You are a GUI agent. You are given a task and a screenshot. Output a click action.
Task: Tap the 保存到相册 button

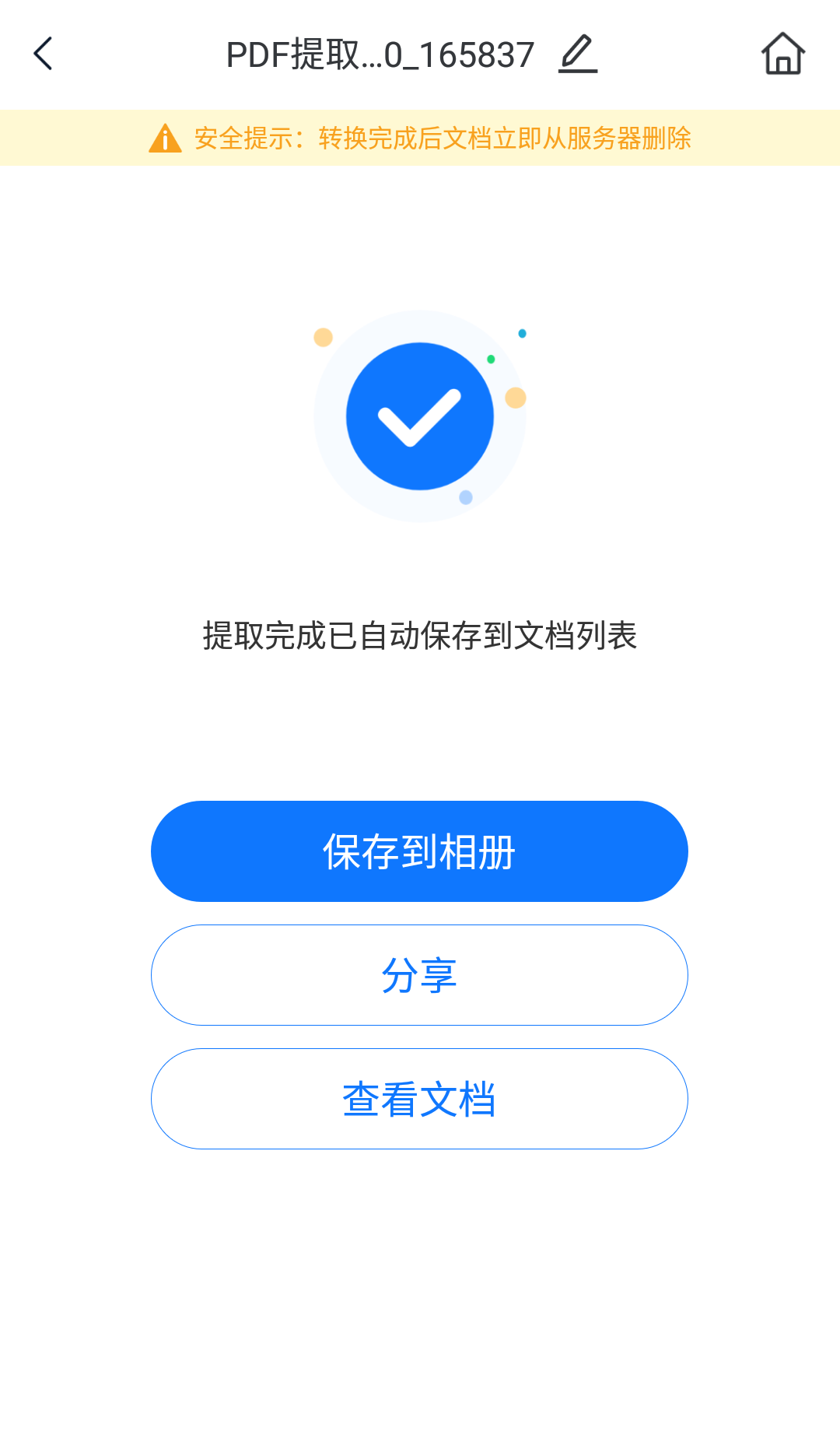point(419,851)
